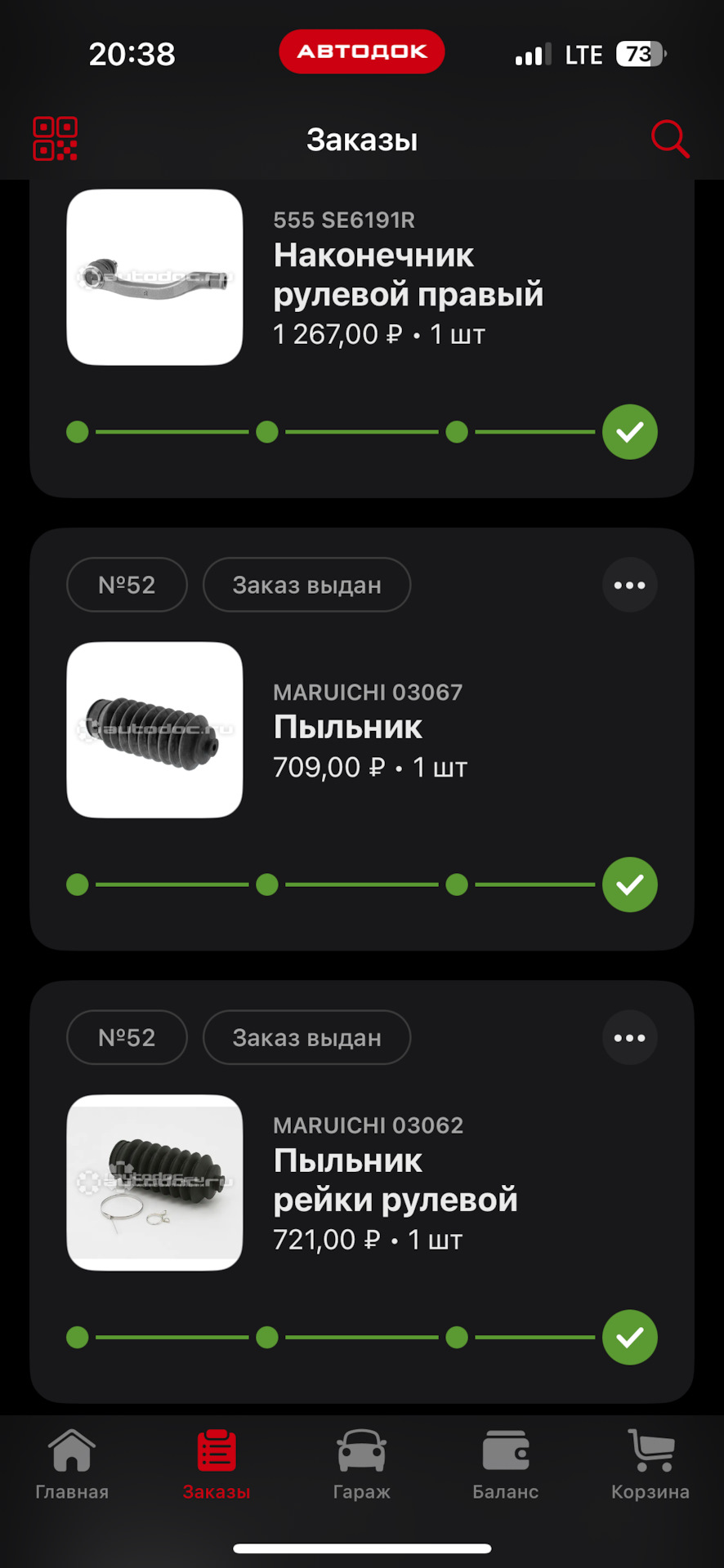Select the Заказы tab

217,1465
